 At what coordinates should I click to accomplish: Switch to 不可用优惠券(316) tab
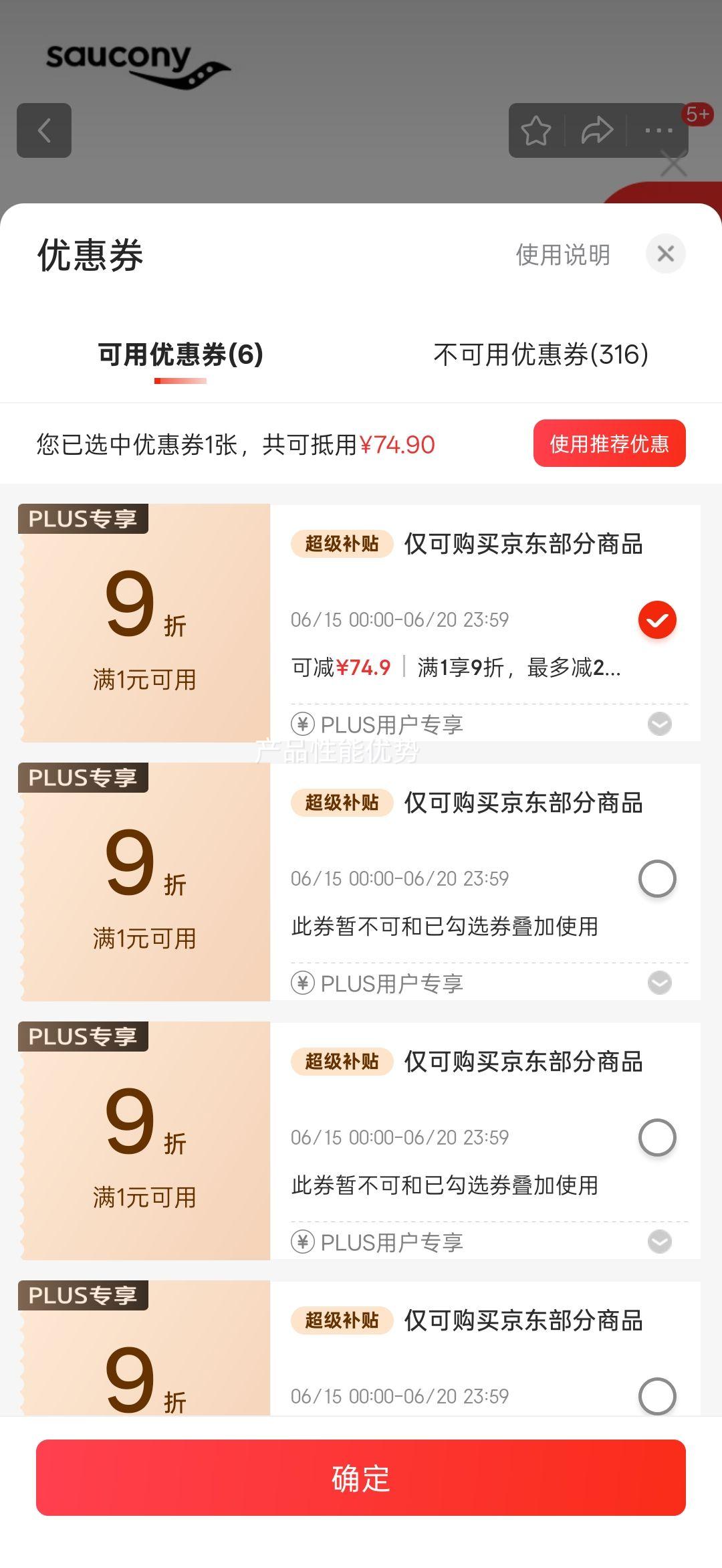541,355
